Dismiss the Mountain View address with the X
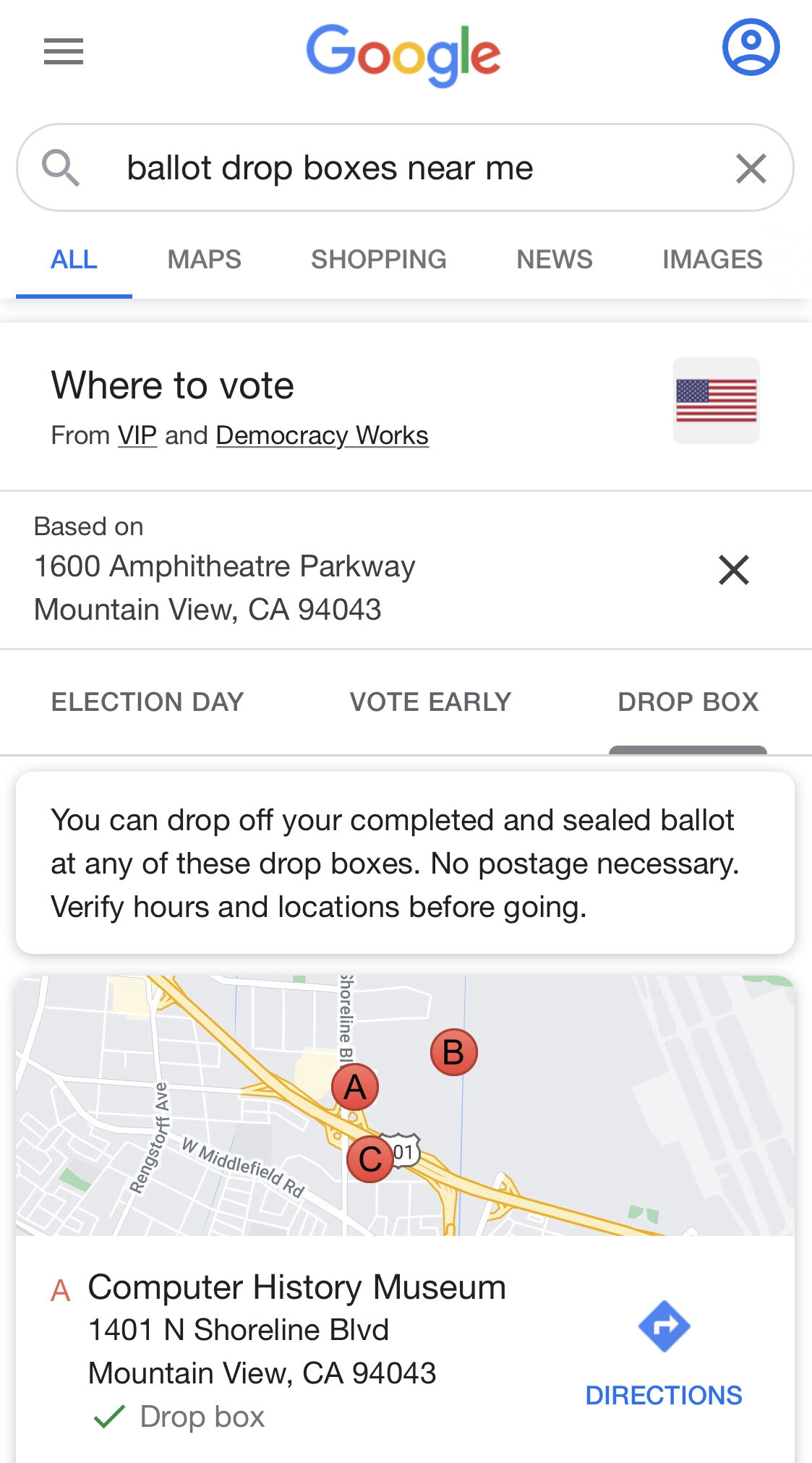The height and width of the screenshot is (1463, 812). click(736, 571)
